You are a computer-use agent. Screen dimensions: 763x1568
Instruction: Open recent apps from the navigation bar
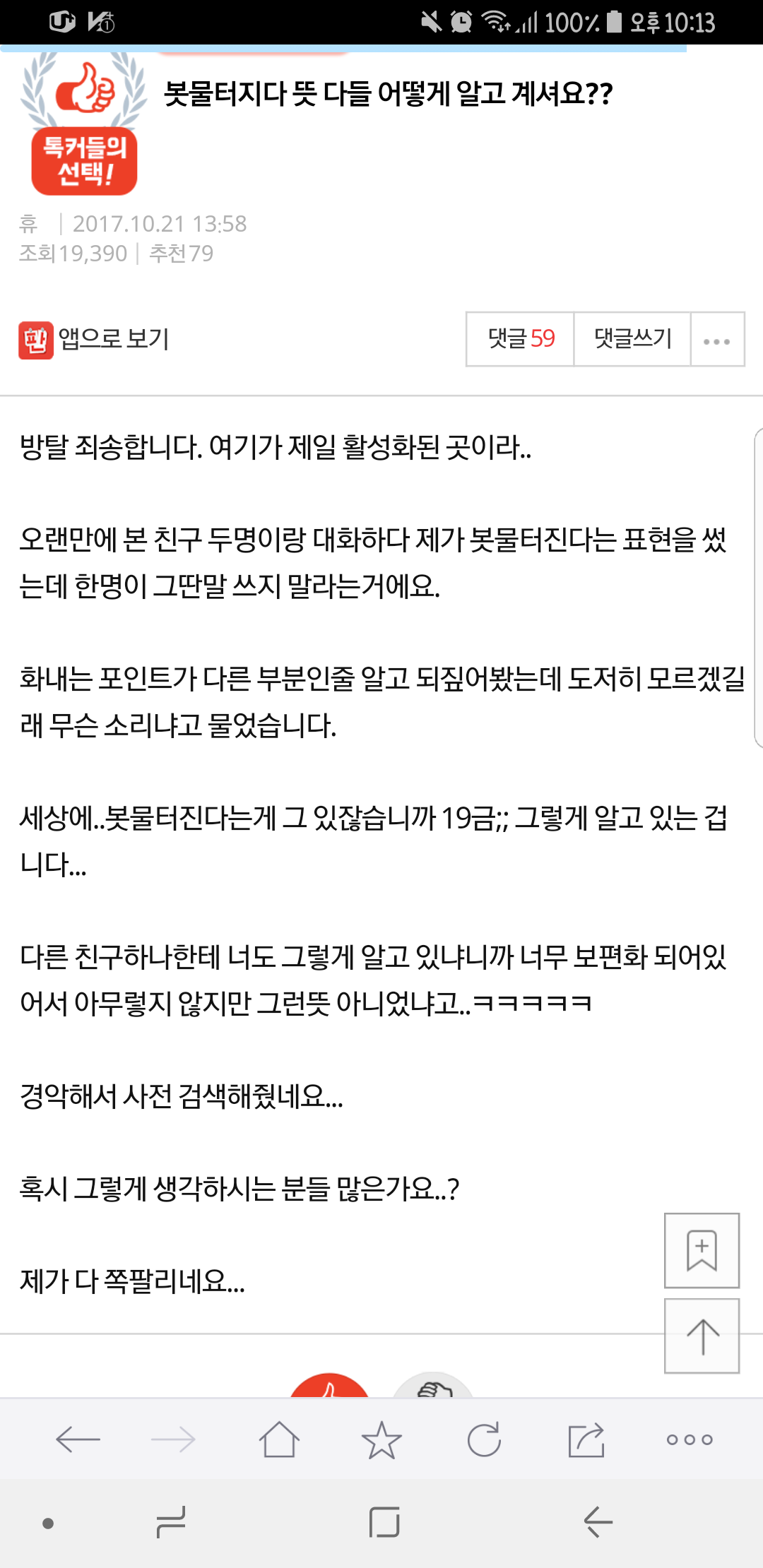[x=171, y=1522]
